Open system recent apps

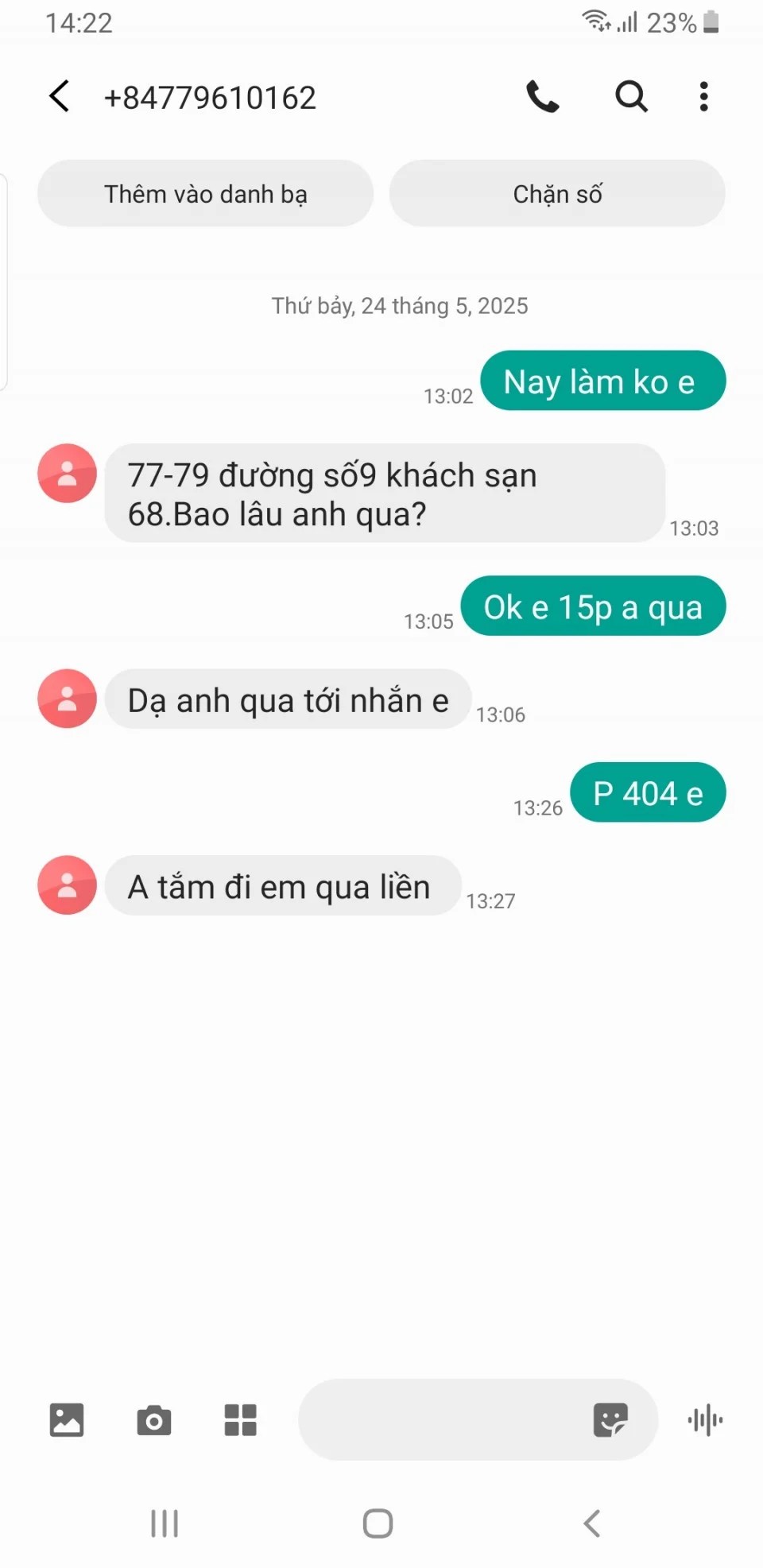165,1523
